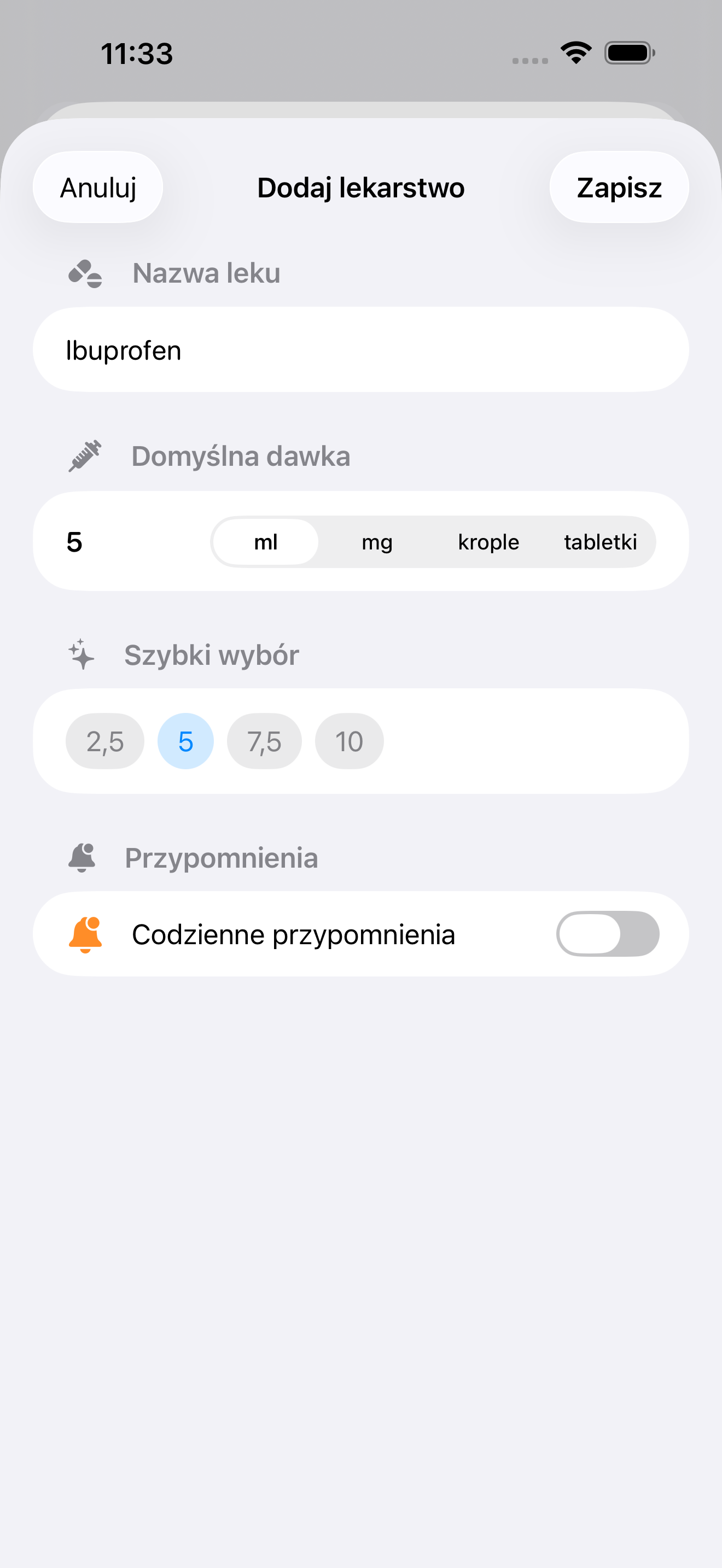Pick 7,5 from the quick select row
This screenshot has width=722, height=1568.
[264, 741]
